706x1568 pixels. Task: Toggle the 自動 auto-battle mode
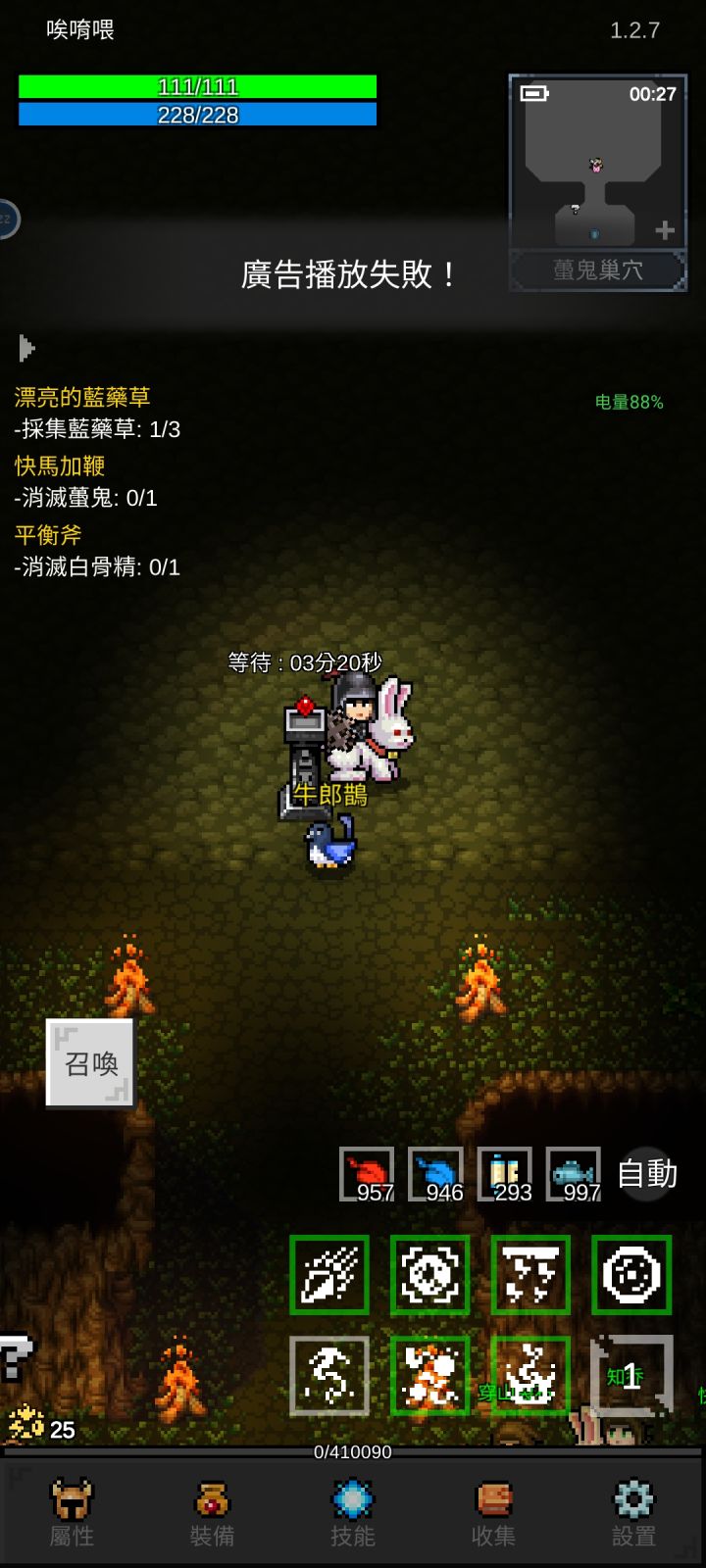tap(646, 1174)
